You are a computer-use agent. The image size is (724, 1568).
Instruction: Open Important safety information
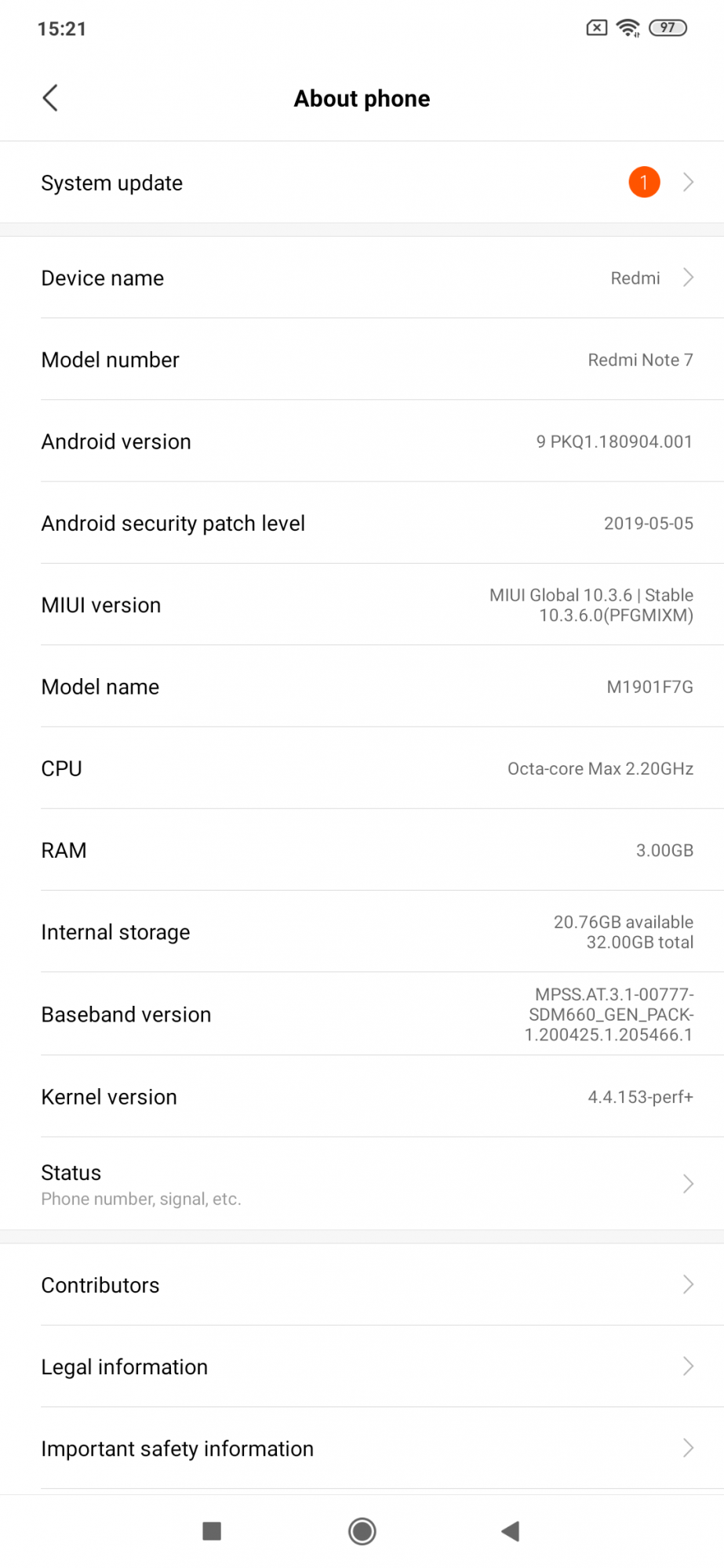[362, 1448]
